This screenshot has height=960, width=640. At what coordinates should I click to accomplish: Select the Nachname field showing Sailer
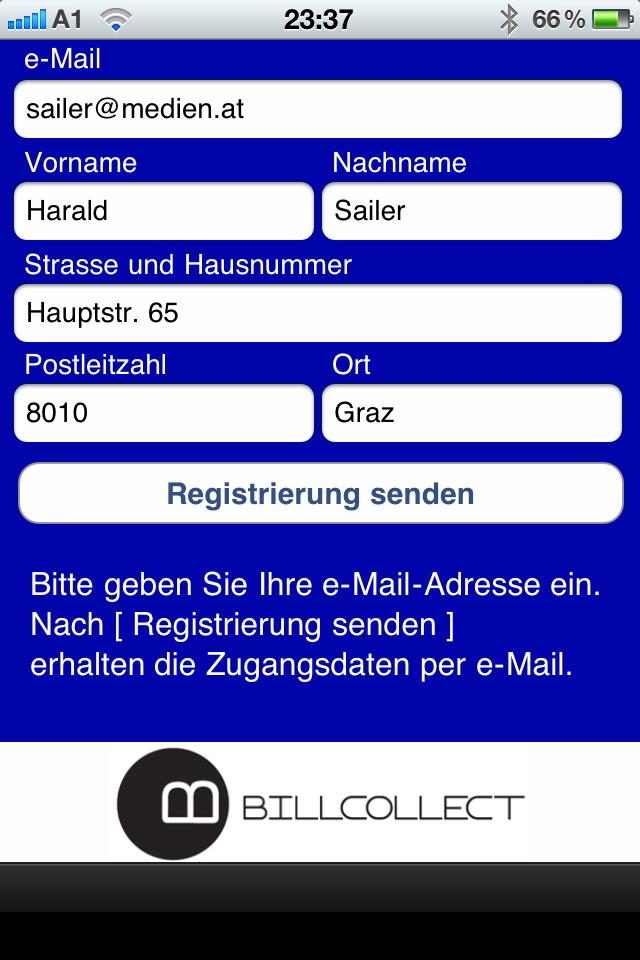(x=471, y=211)
